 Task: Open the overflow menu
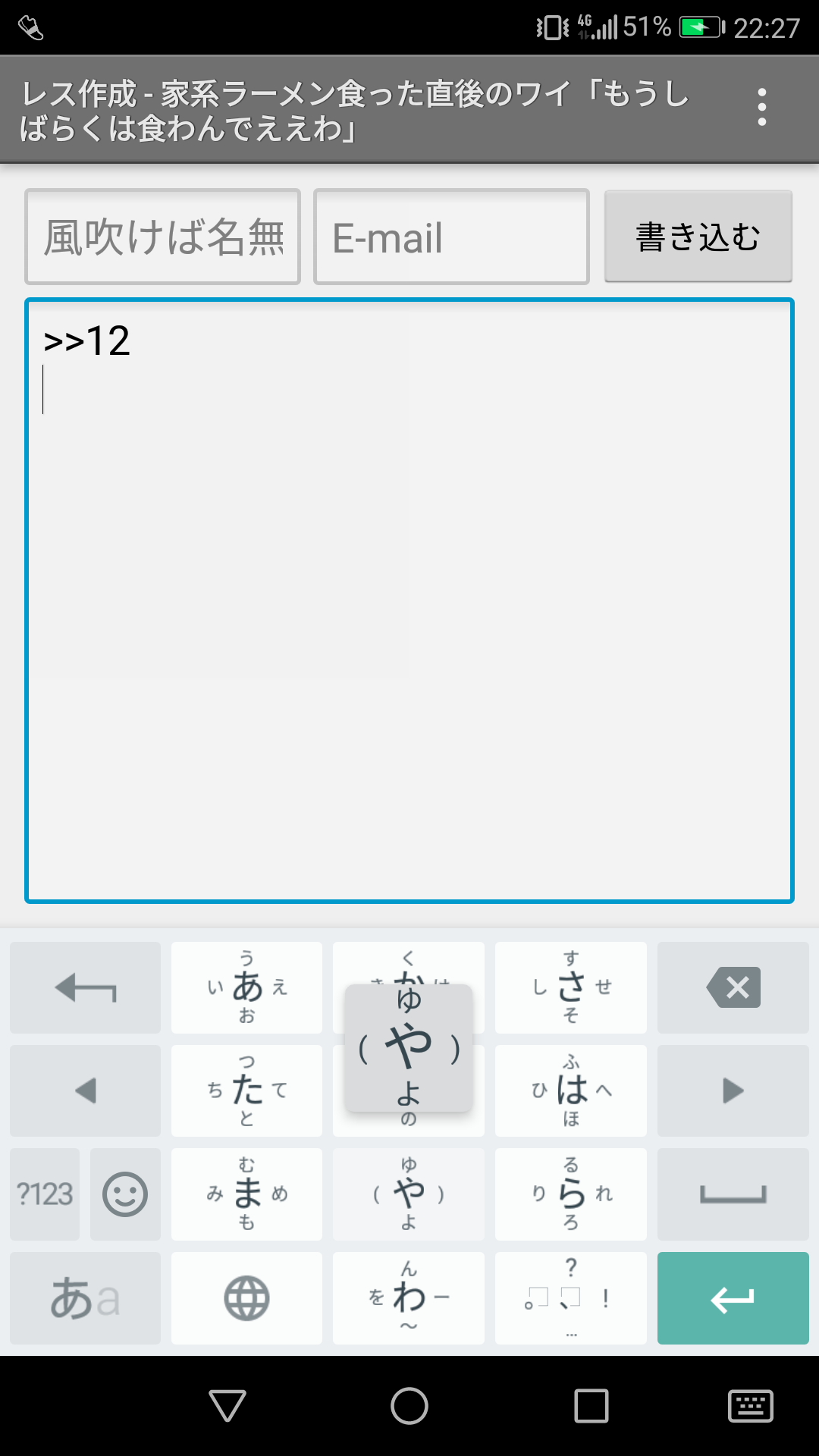click(x=761, y=108)
